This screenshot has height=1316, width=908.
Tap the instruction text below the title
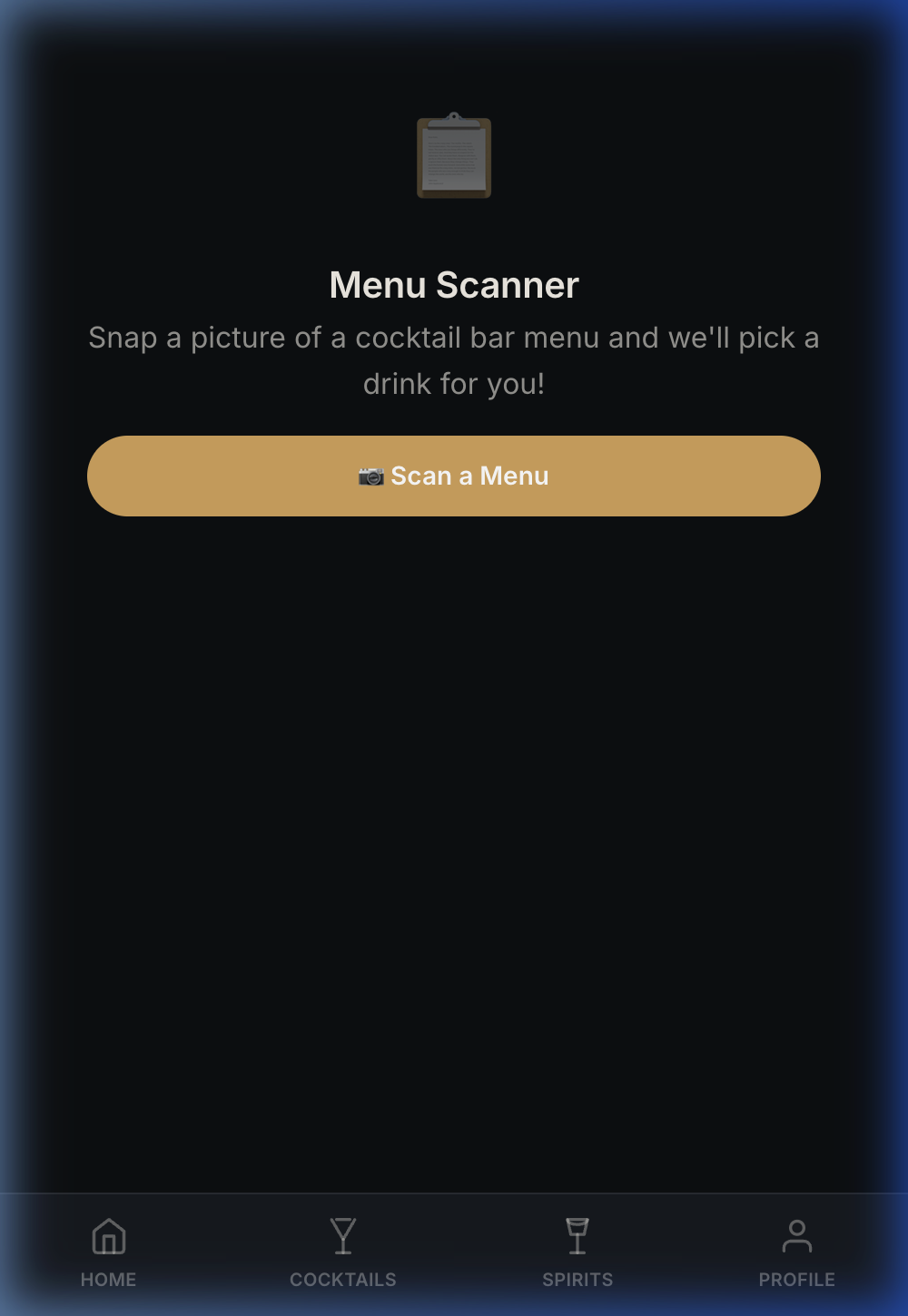pos(453,360)
